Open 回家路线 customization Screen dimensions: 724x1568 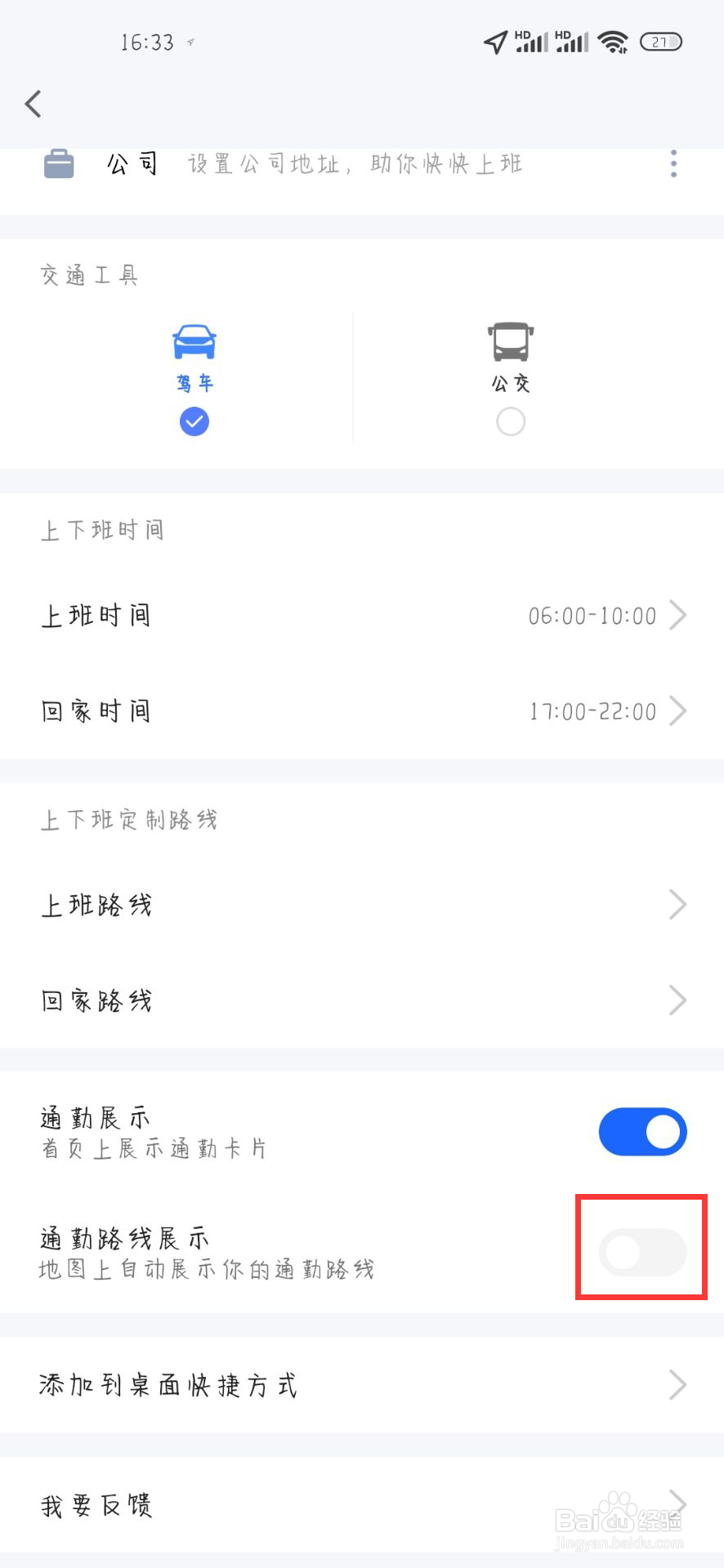coord(362,1000)
